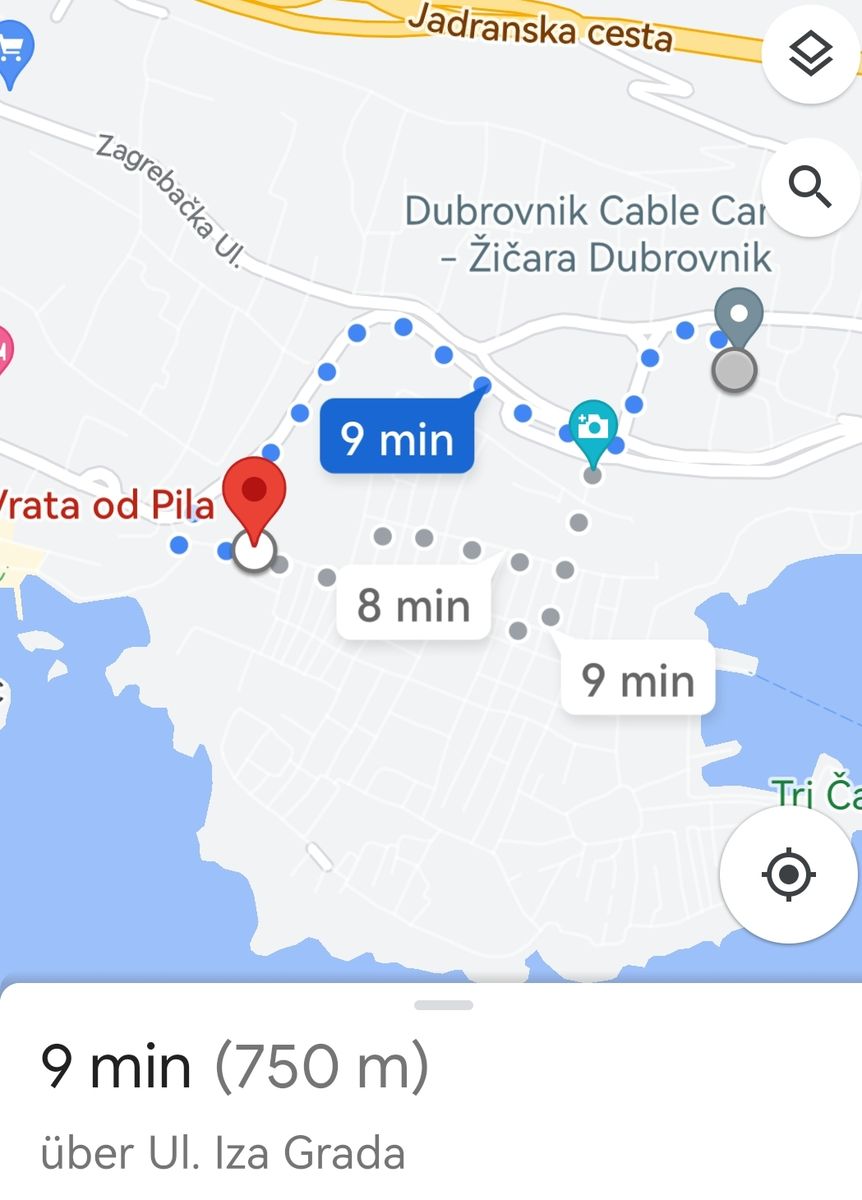Select the 8 min alternative route
The height and width of the screenshot is (1200, 862).
[413, 606]
